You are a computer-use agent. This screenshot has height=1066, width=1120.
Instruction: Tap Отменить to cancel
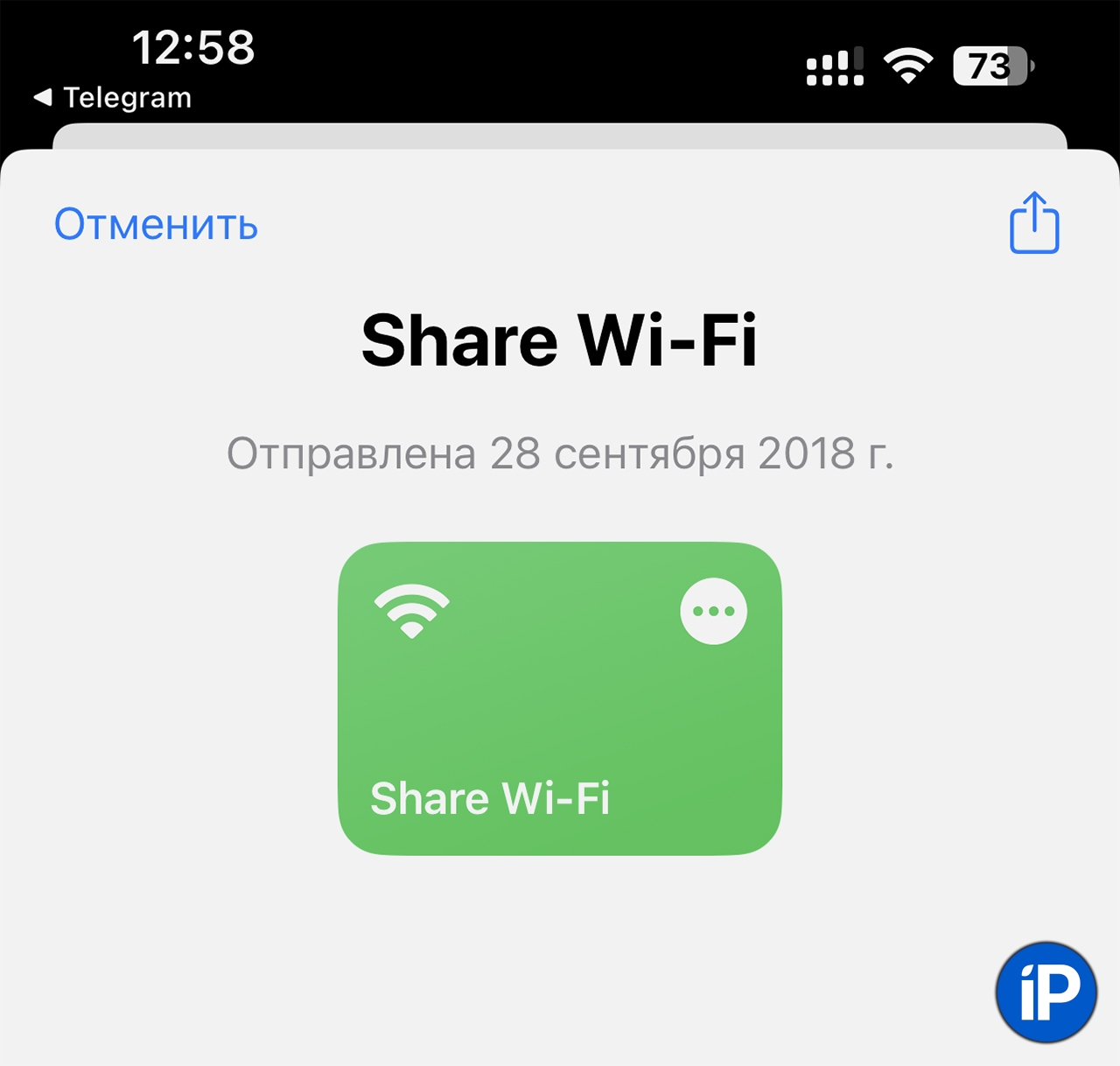click(156, 225)
